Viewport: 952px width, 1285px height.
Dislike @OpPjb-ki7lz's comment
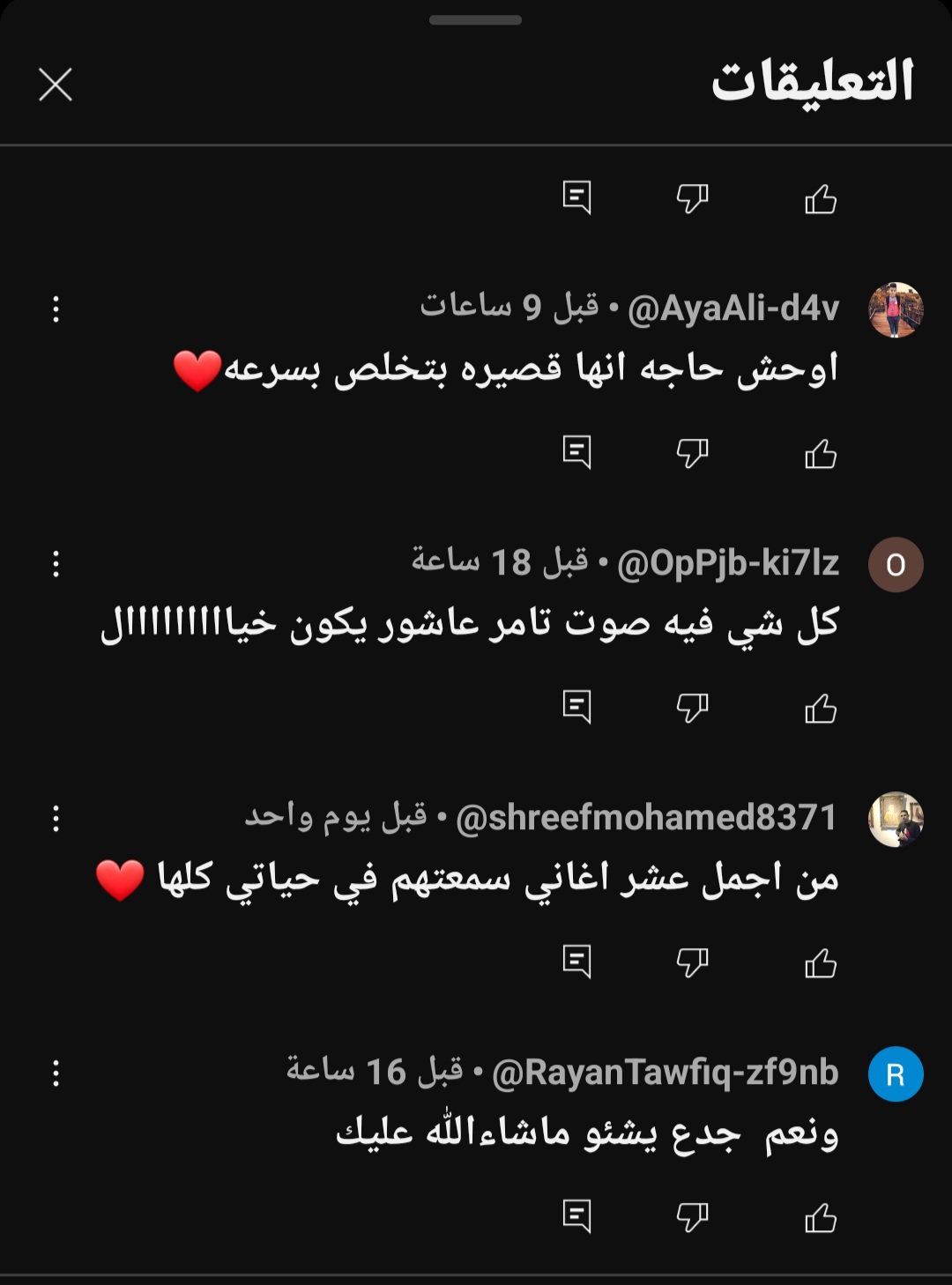tap(692, 708)
